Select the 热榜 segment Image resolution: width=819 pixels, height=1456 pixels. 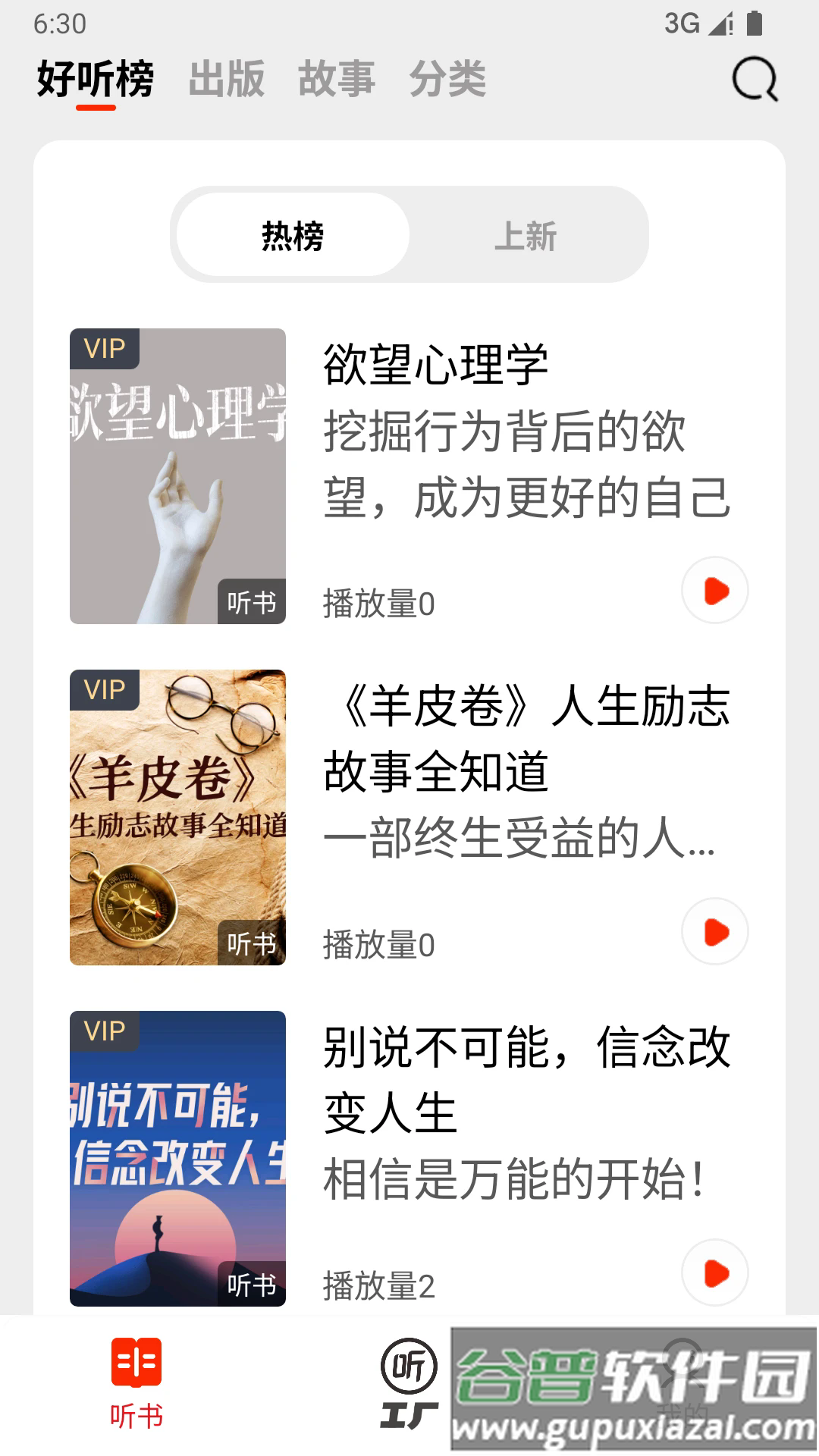coord(293,235)
